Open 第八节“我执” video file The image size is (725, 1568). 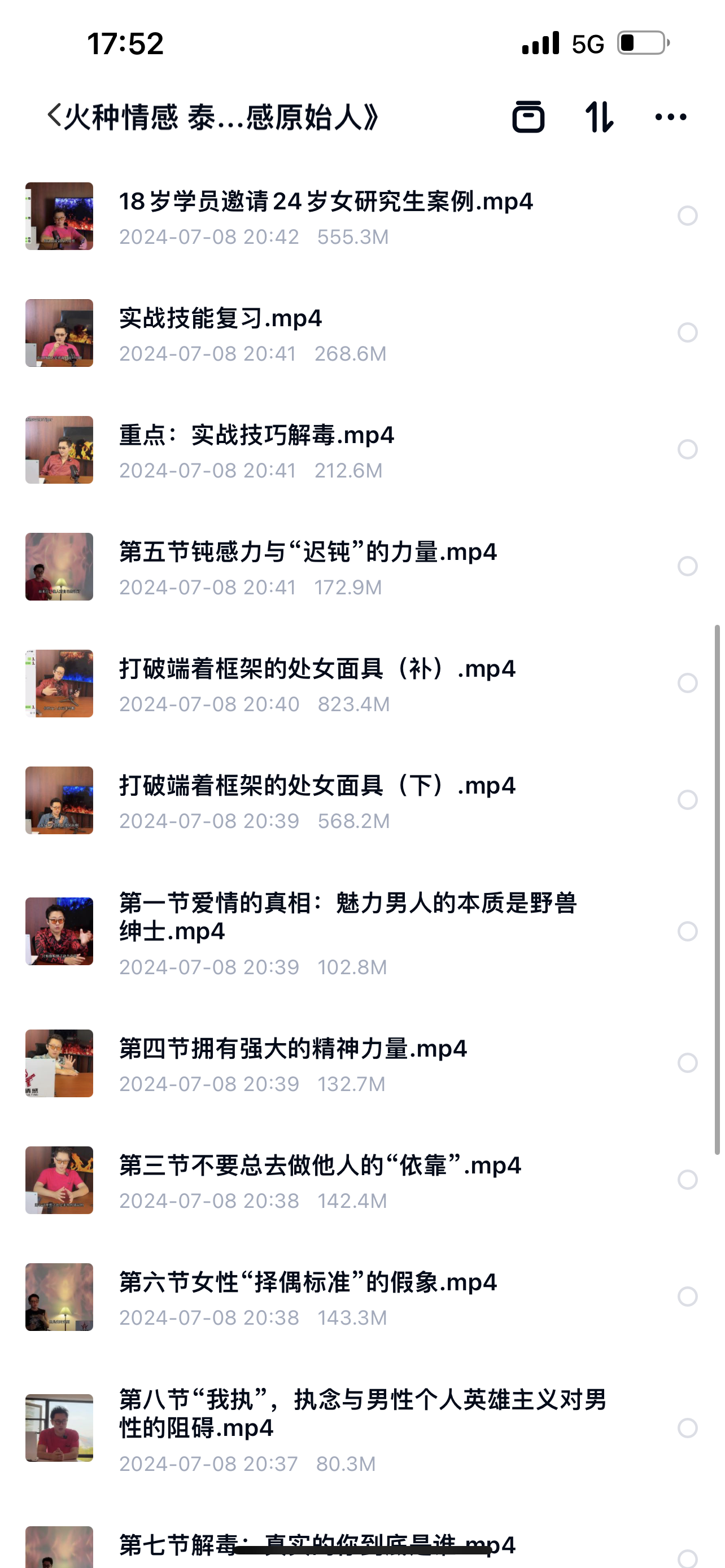point(362,1413)
